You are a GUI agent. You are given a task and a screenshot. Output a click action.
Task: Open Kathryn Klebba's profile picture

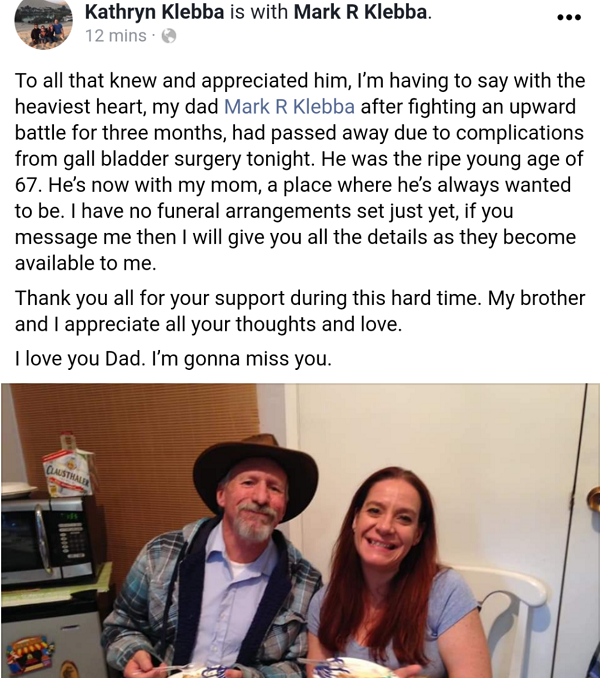coord(43,22)
